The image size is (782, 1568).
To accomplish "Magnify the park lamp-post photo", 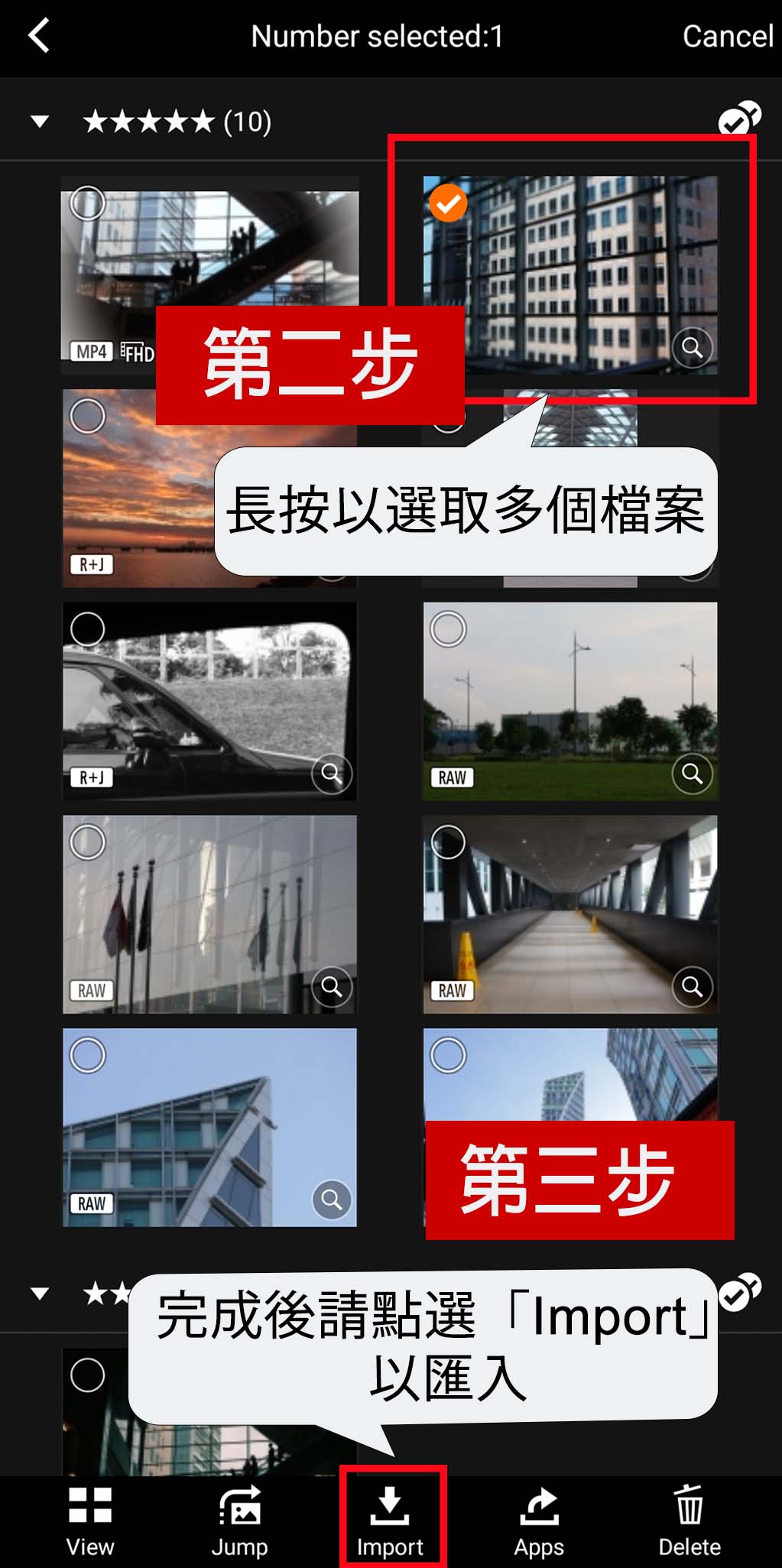I will pos(692,774).
